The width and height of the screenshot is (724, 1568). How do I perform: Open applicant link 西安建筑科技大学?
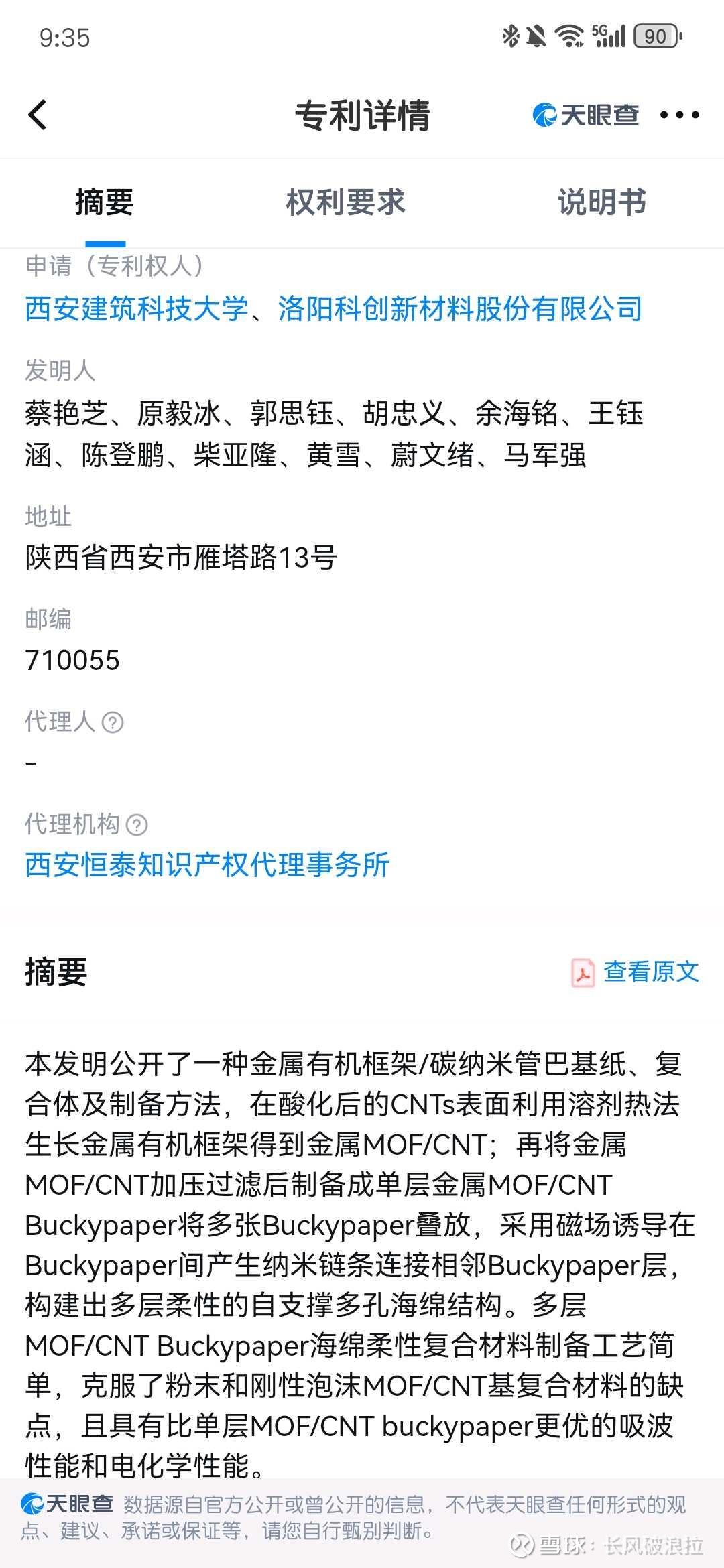pos(137,309)
